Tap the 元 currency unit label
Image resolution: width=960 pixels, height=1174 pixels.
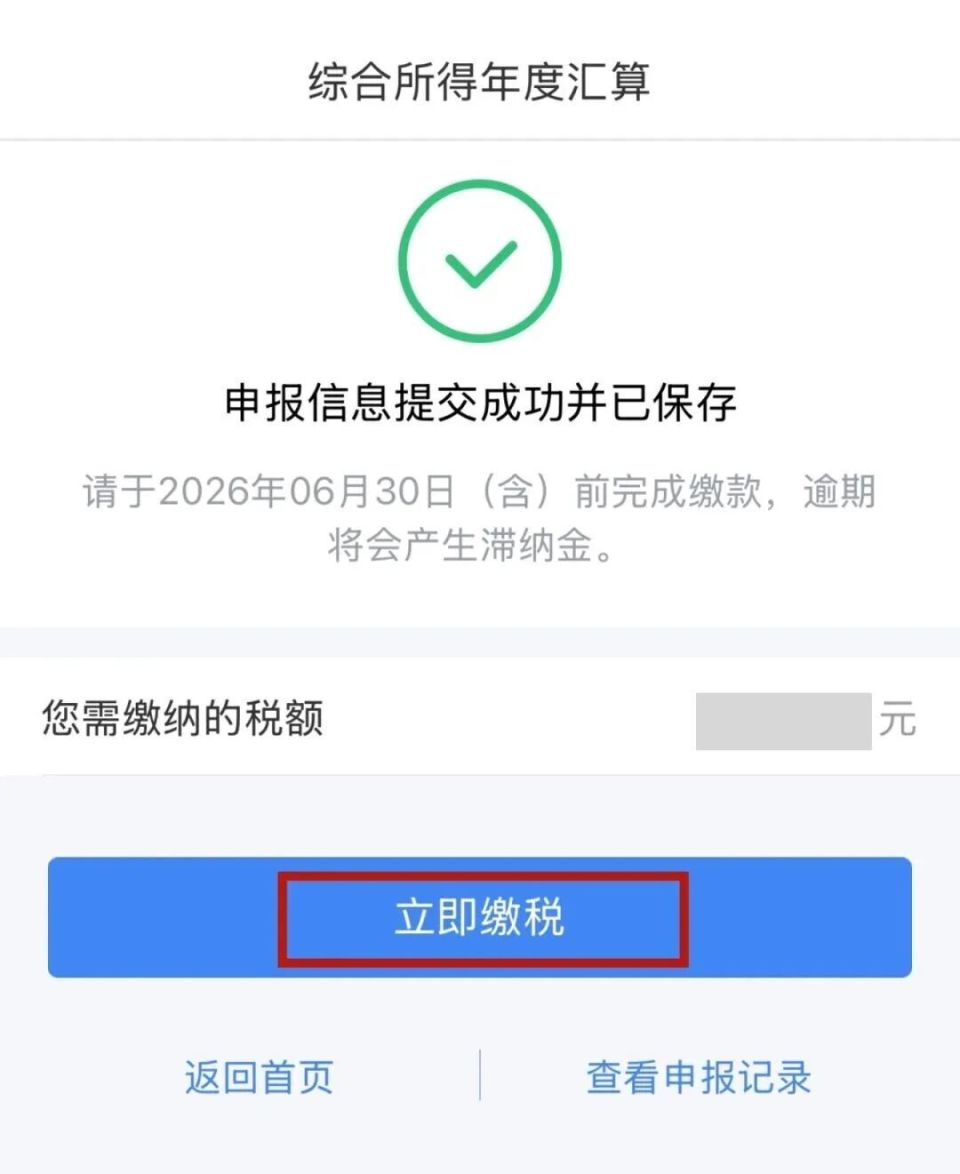click(x=898, y=720)
